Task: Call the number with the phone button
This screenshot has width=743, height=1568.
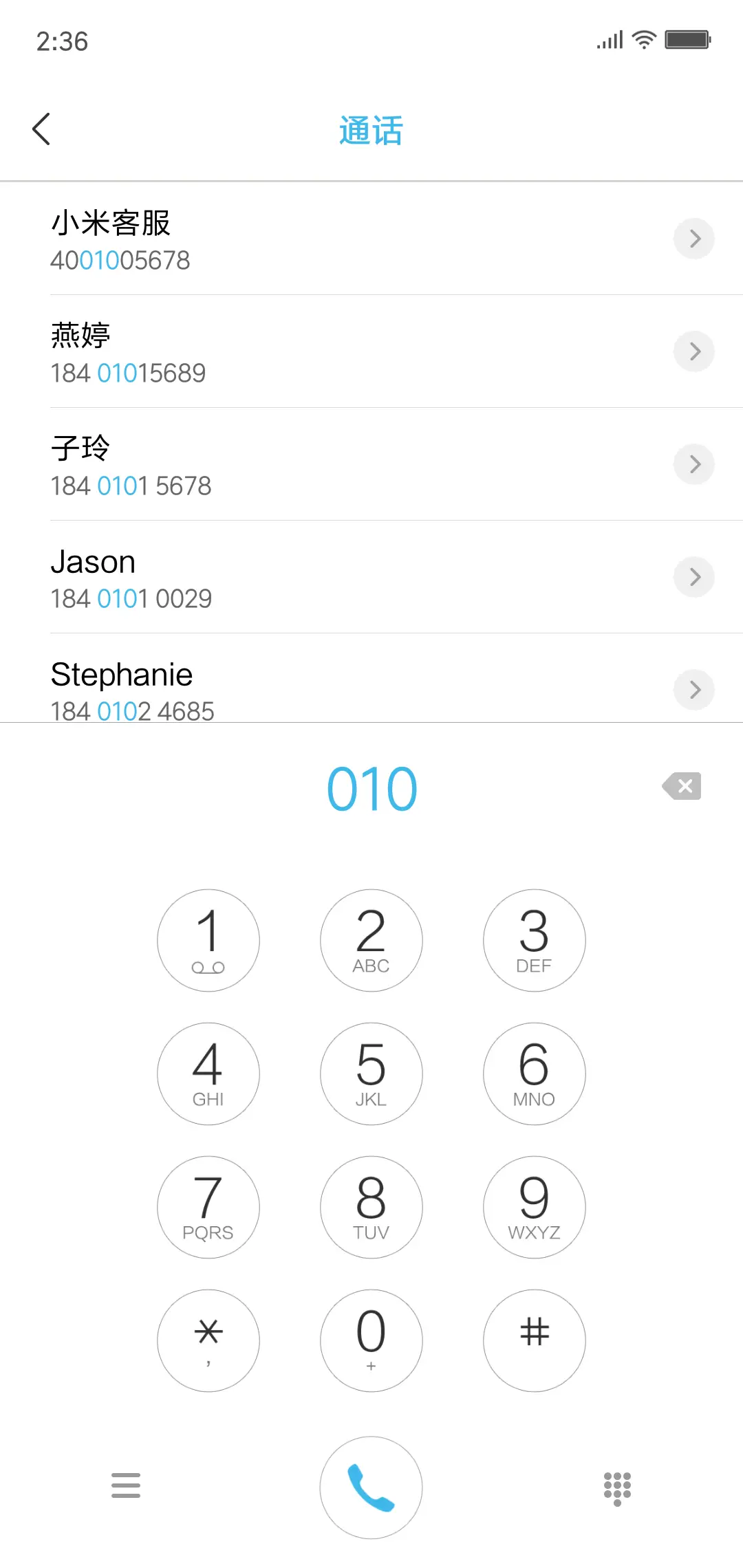Action: (x=371, y=1487)
